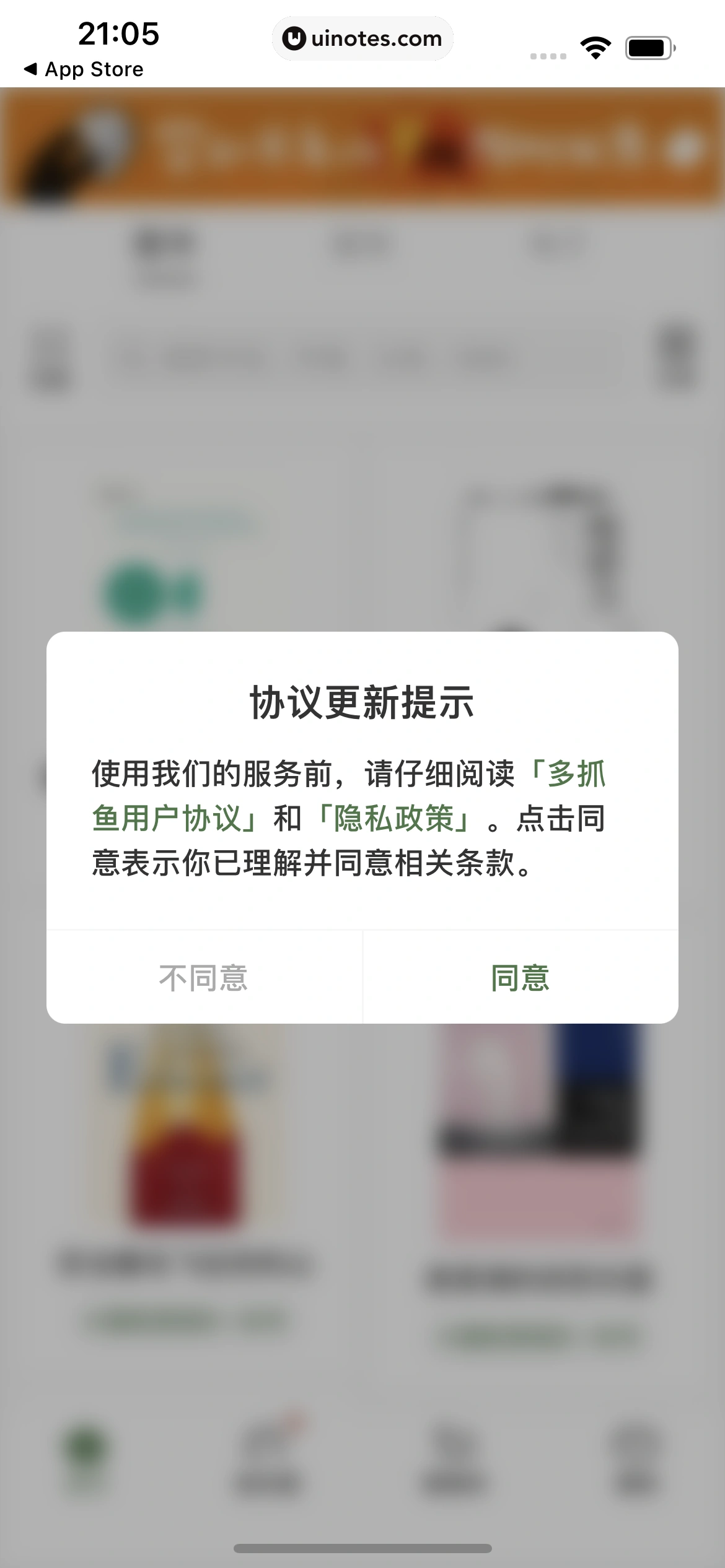Return to App Store via back arrow
Screen dimensions: 725x1568
pyautogui.click(x=83, y=69)
